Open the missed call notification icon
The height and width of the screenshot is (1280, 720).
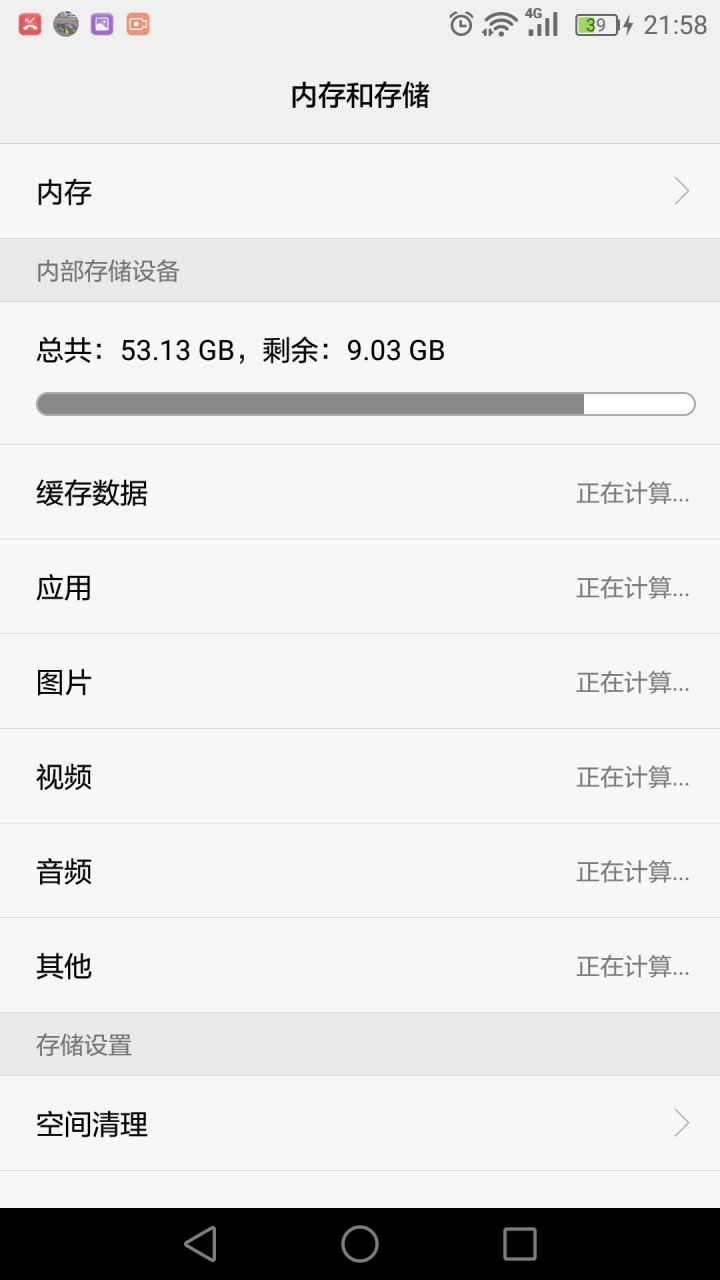28,22
